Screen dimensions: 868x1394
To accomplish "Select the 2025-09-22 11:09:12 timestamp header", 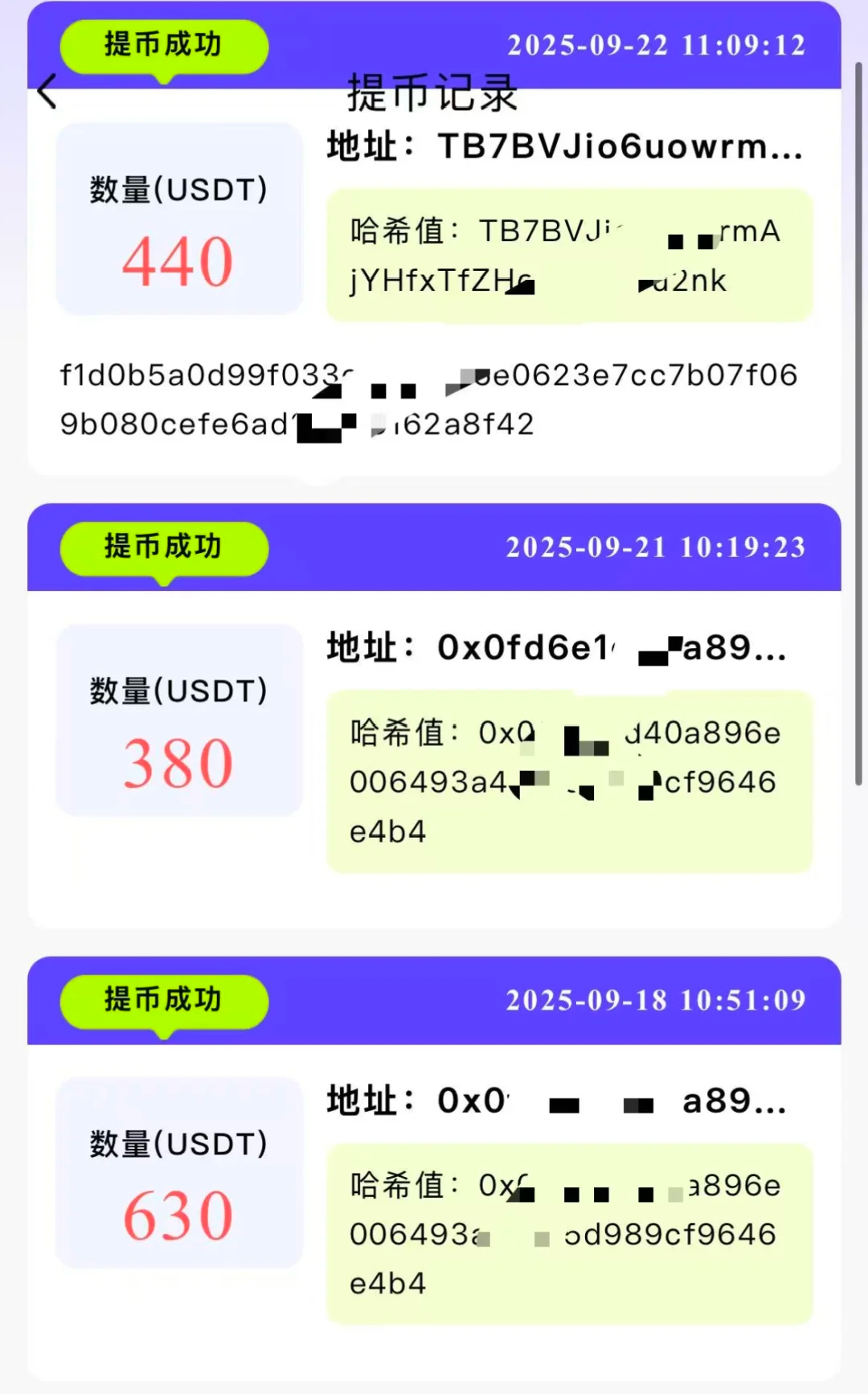I will (657, 45).
